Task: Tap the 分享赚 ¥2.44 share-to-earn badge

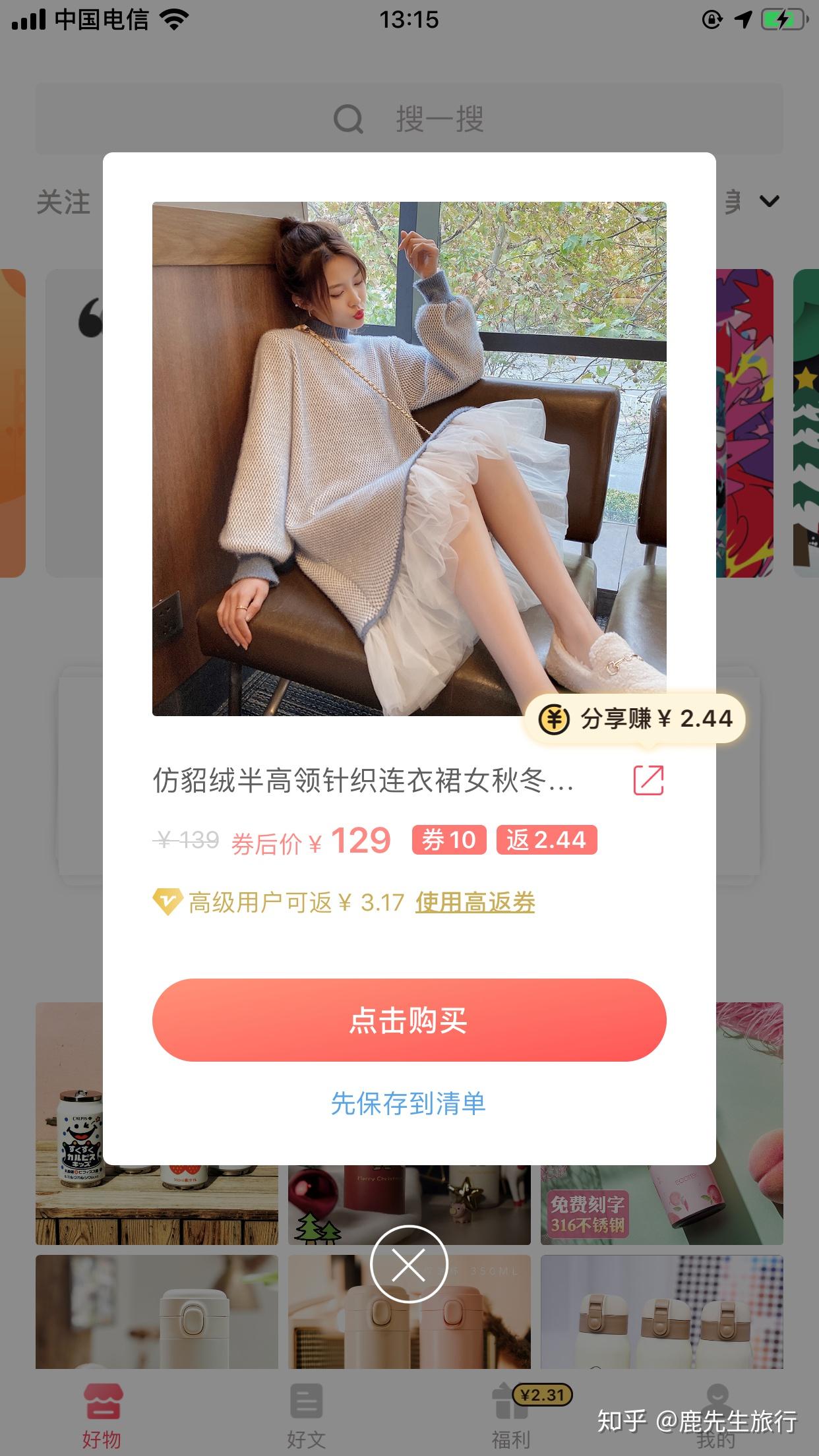Action: 635,719
